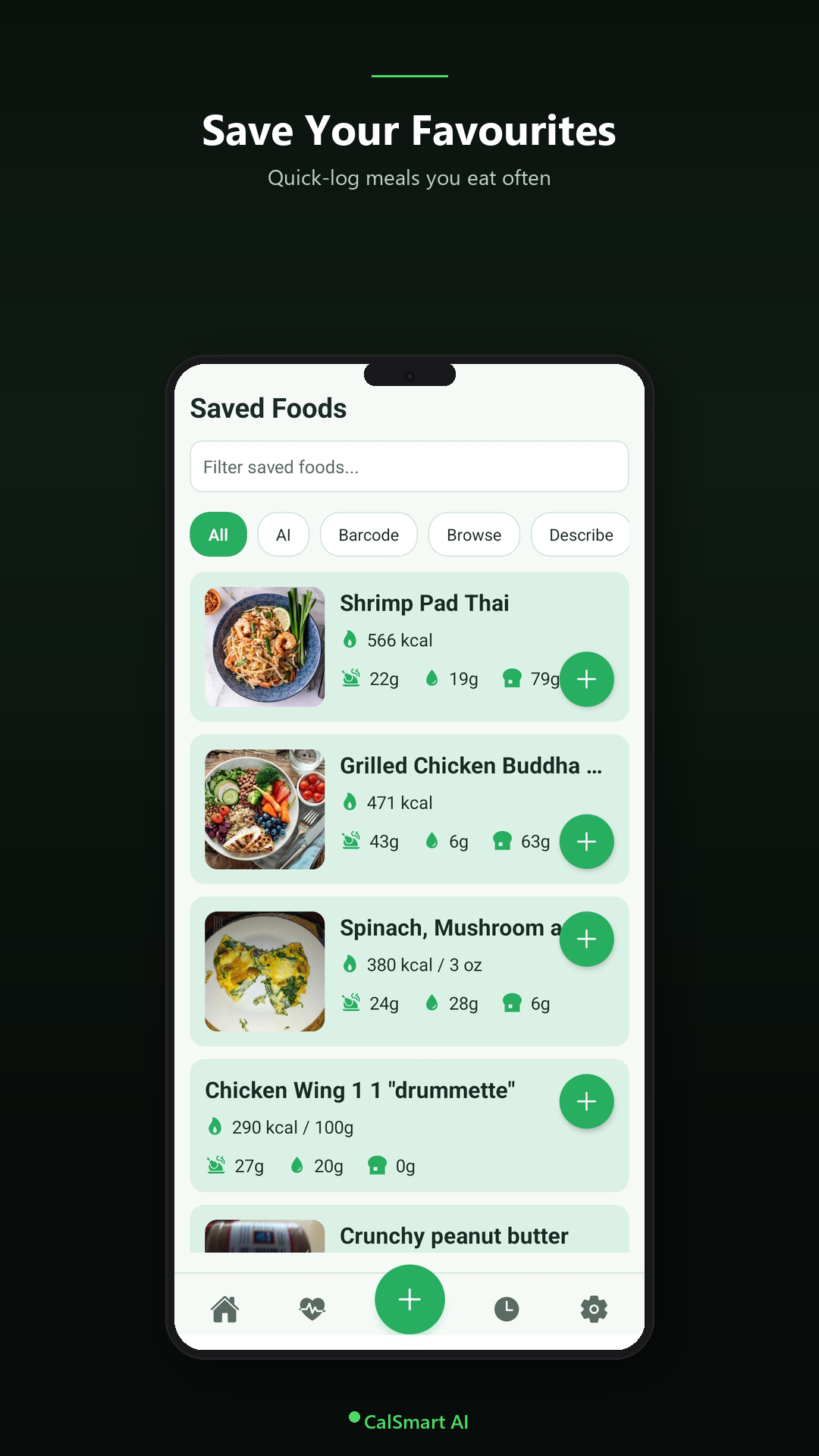Enable the AI filter chip
This screenshot has height=1456, width=819.
[283, 535]
